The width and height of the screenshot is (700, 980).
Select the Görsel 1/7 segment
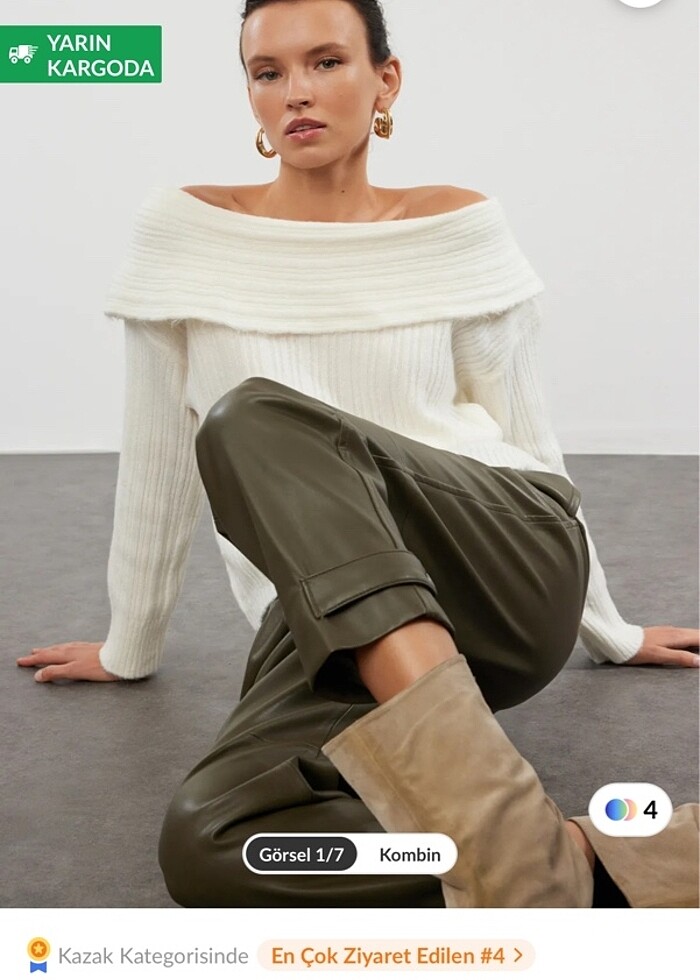(301, 855)
